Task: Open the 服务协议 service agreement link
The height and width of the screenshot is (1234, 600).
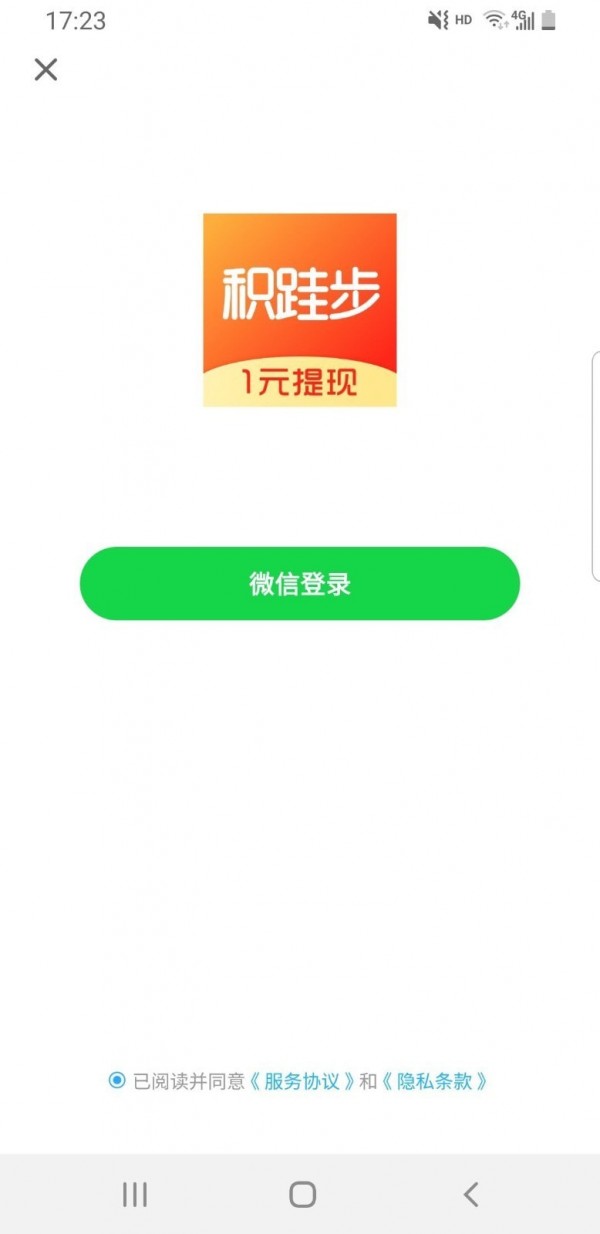Action: [x=300, y=1081]
